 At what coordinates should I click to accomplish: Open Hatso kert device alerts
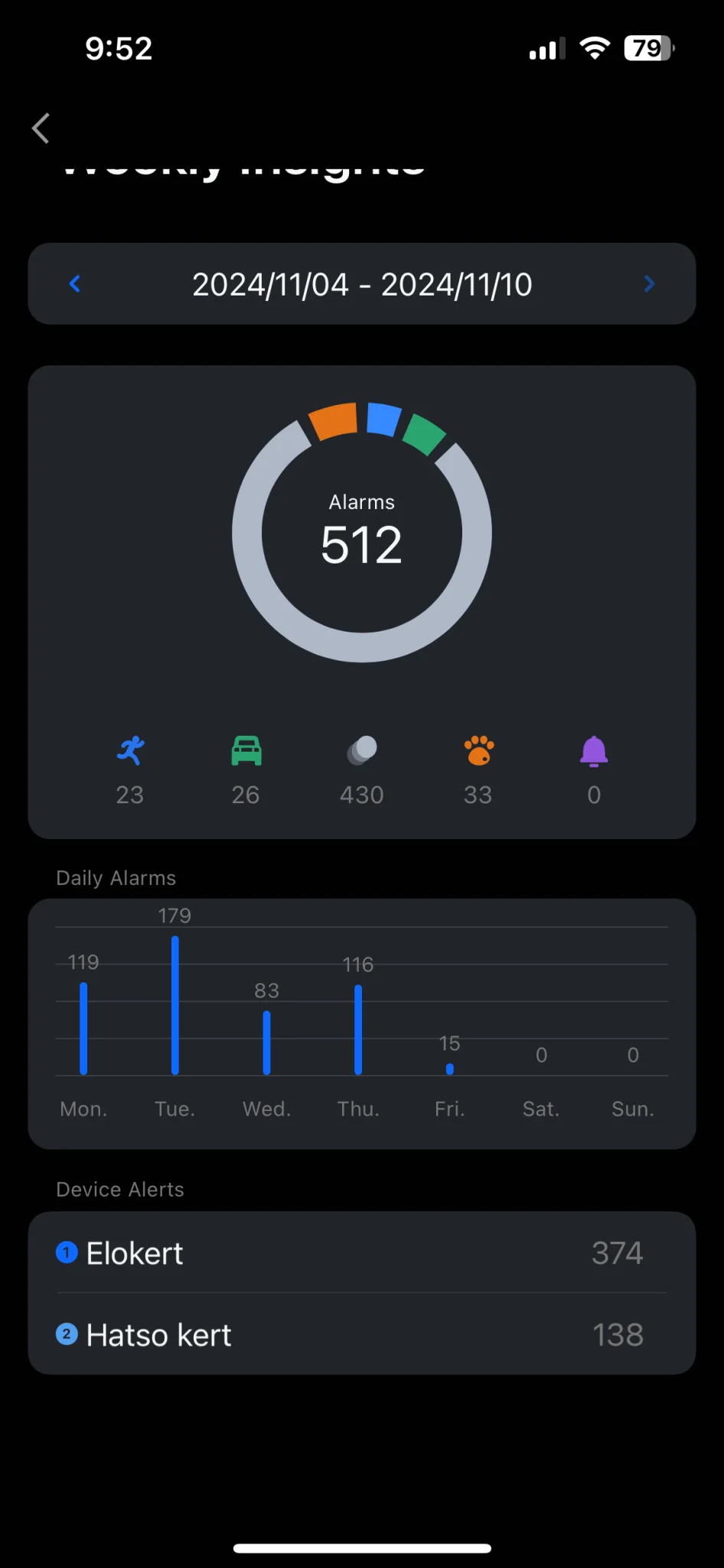point(361,1335)
